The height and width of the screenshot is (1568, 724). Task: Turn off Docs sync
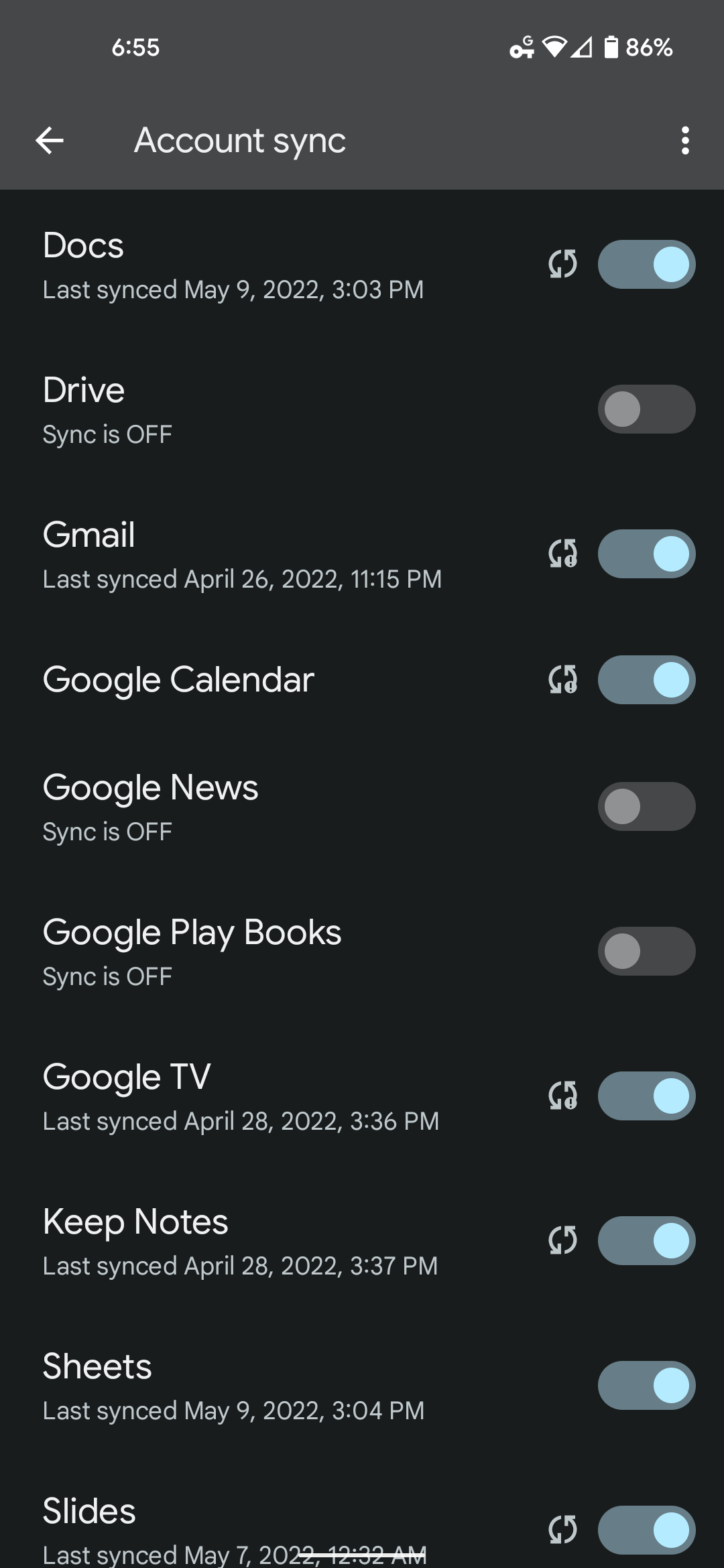(x=646, y=265)
